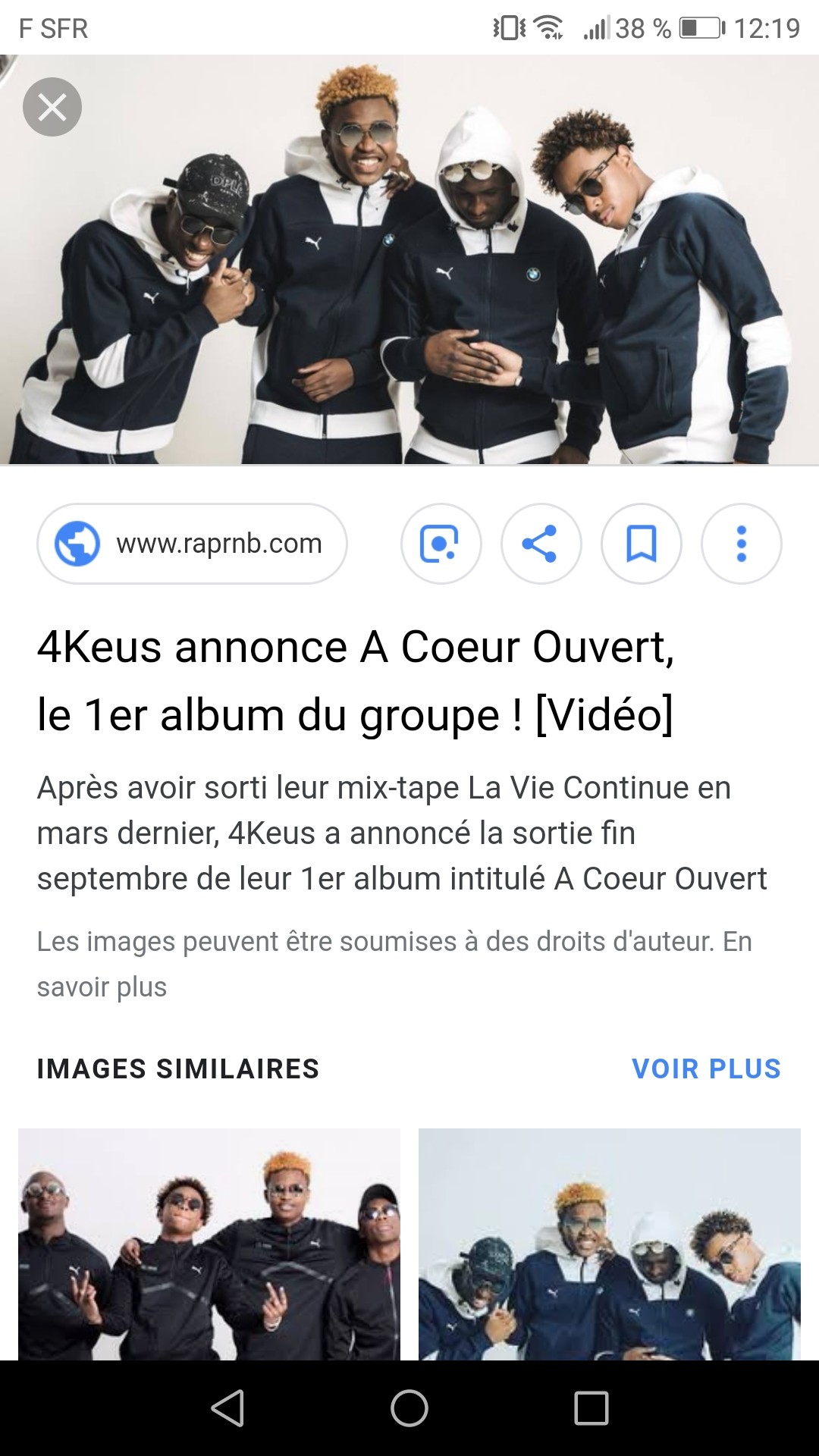Search this image with Google Lens
The width and height of the screenshot is (819, 1456).
coord(441,544)
